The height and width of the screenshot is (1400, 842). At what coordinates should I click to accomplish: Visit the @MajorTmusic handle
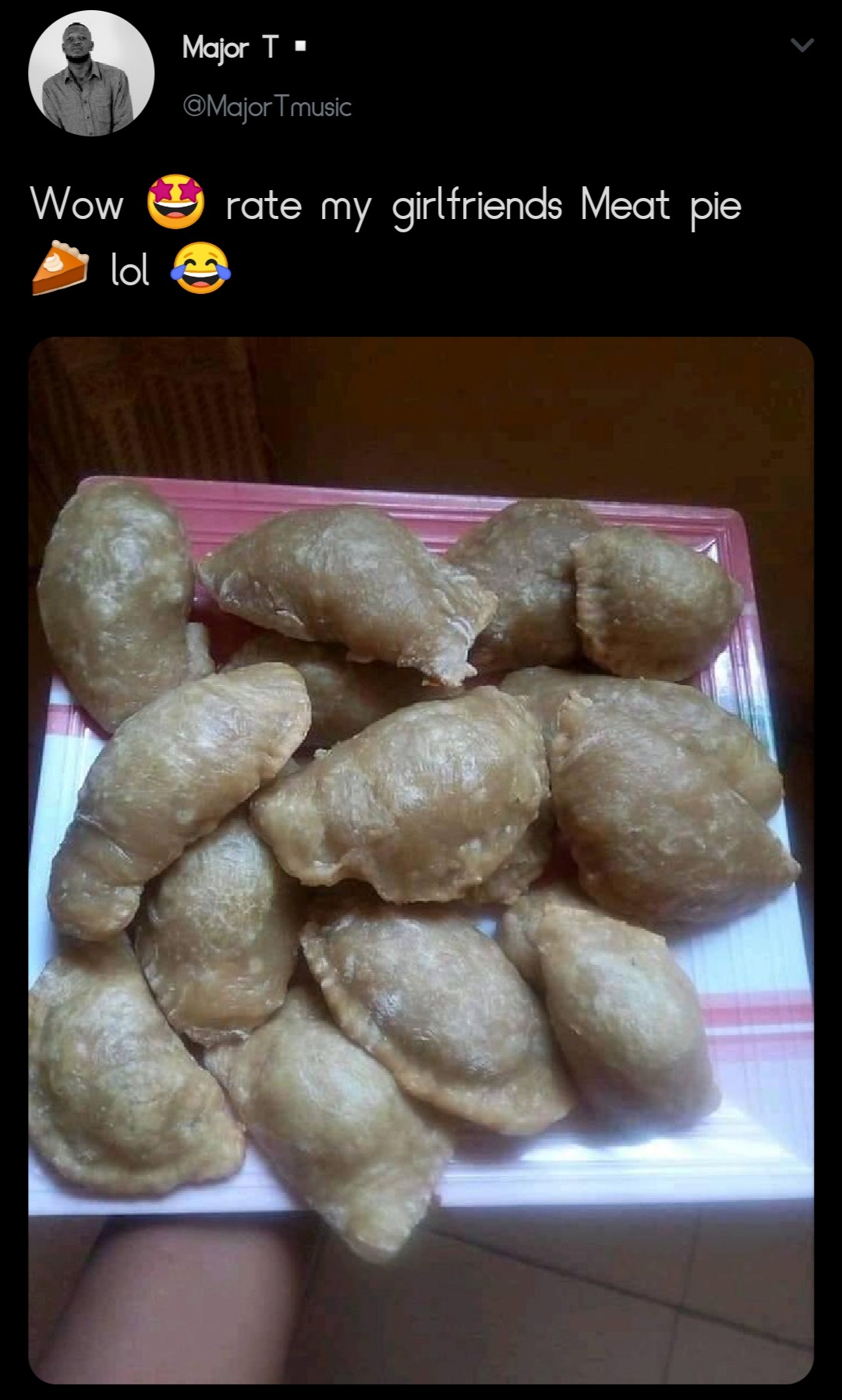267,107
